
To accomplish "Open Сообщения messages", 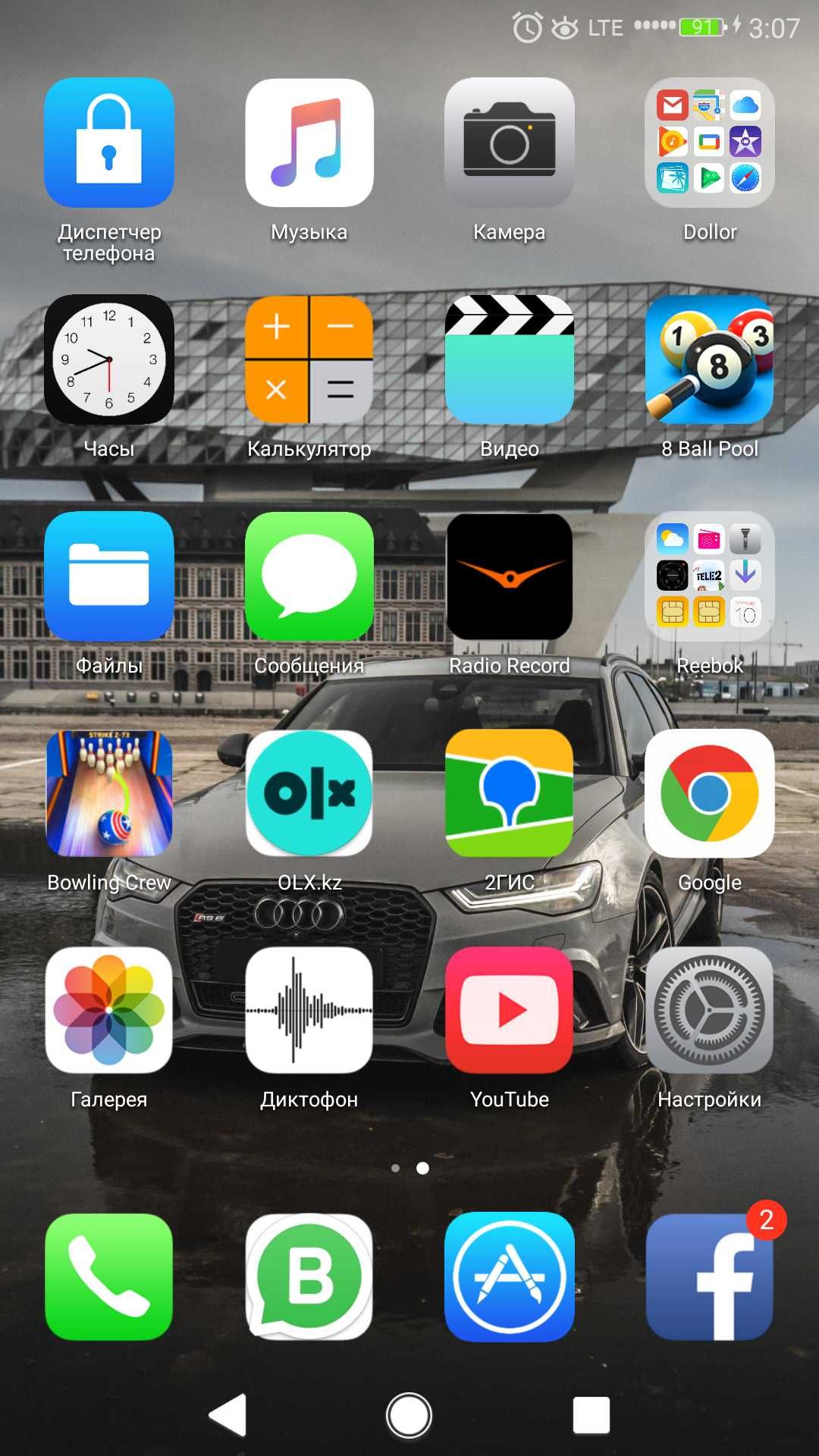I will coord(309,576).
